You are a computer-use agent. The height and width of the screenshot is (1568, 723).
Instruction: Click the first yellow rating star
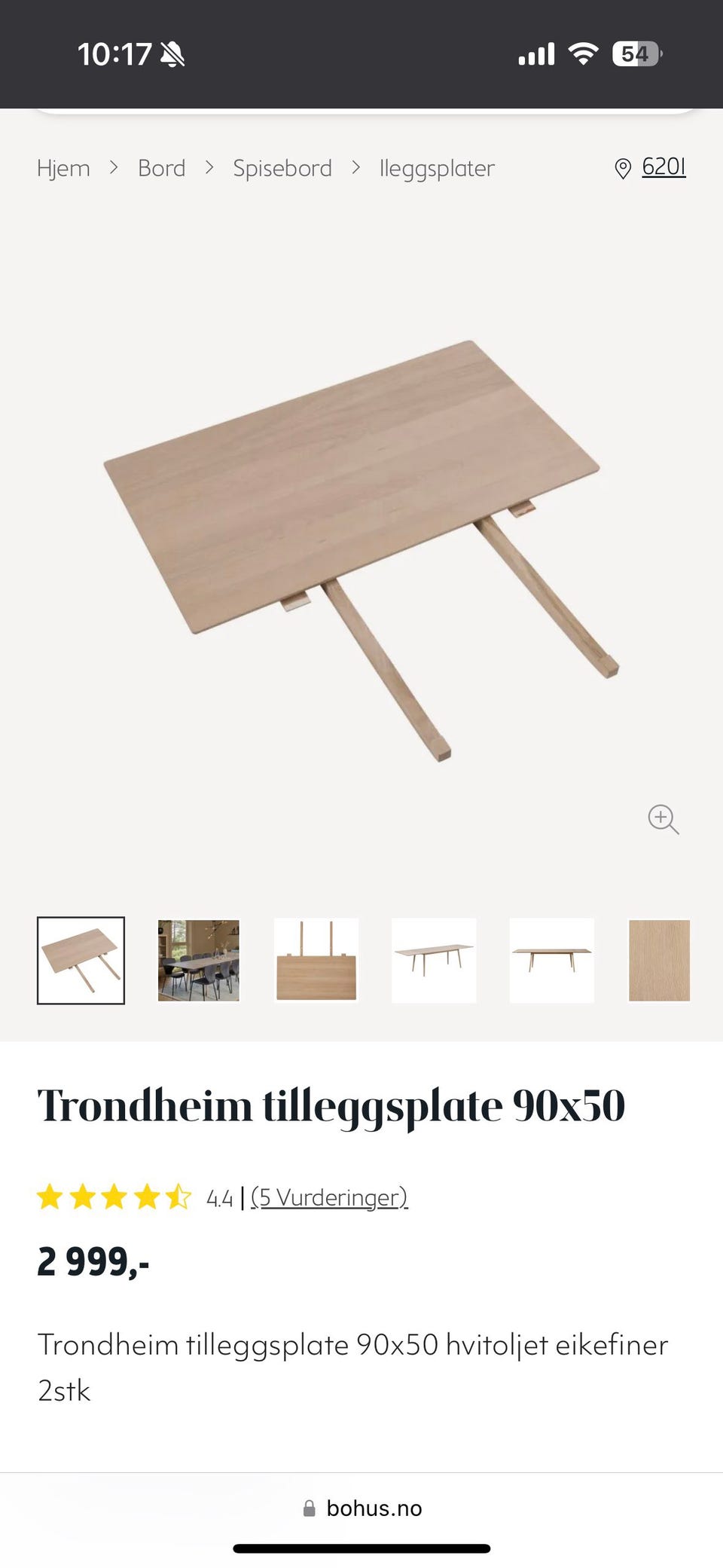pyautogui.click(x=52, y=1197)
